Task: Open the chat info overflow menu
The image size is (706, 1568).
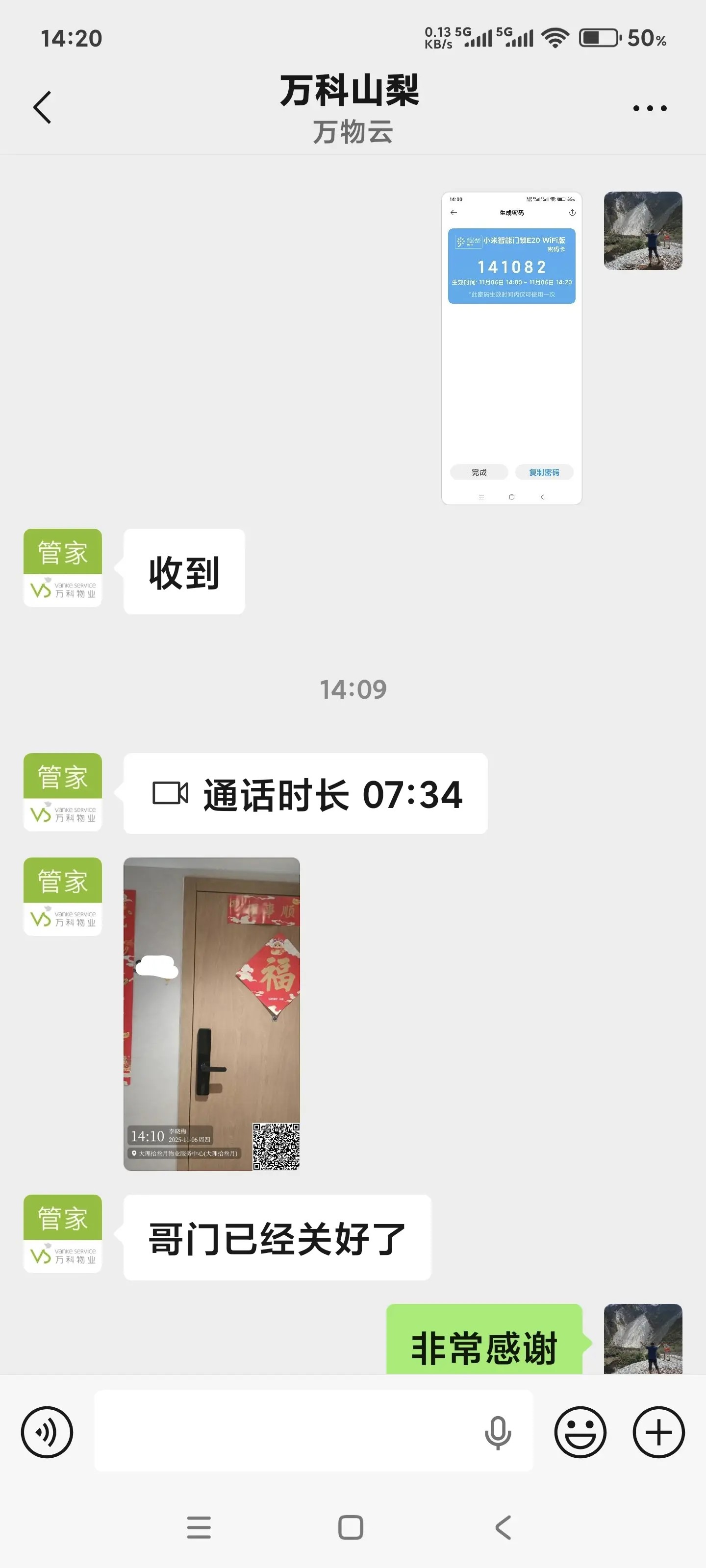Action: click(x=649, y=108)
